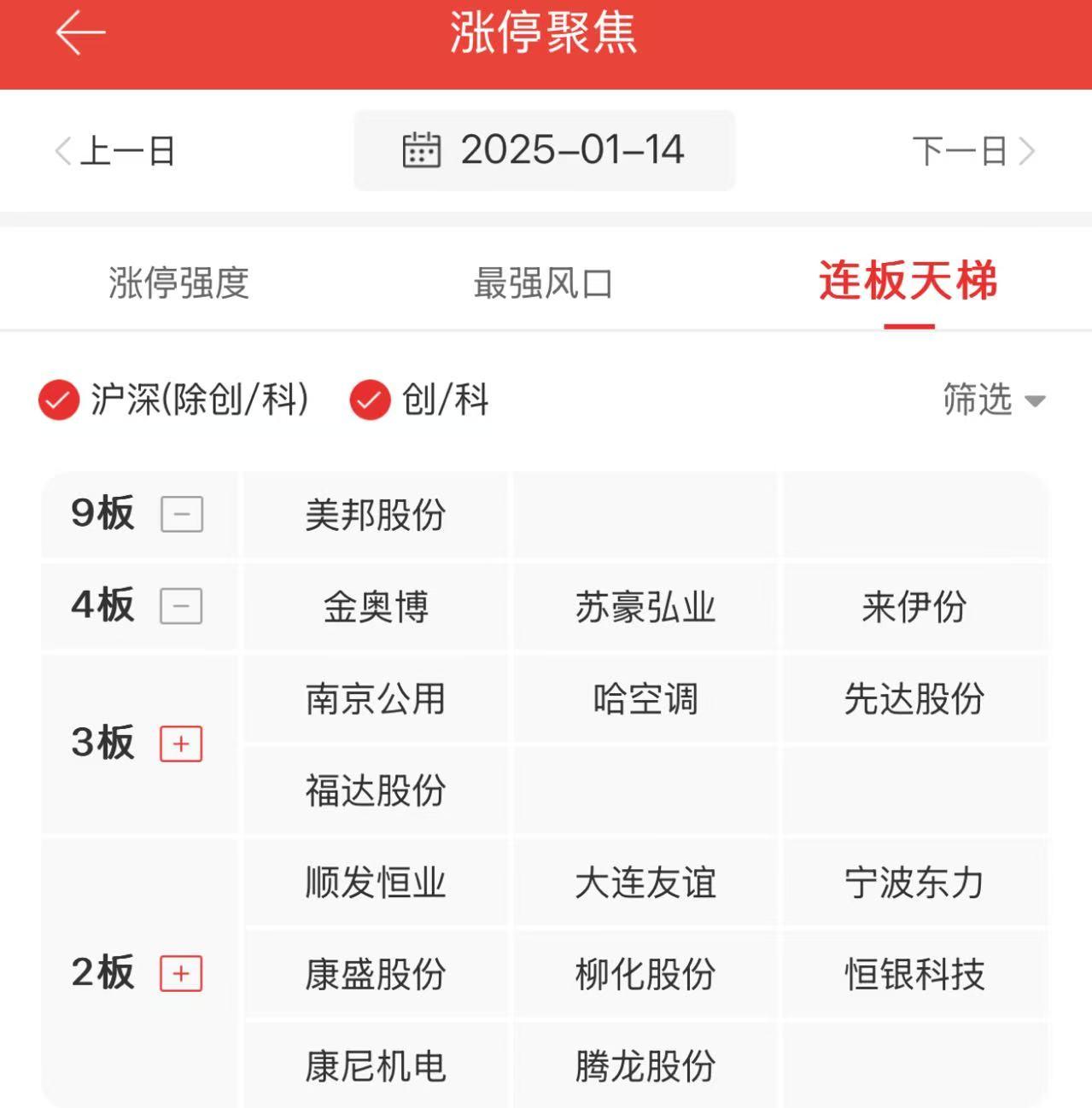Viewport: 1092px width, 1108px height.
Task: Switch to the 最强风口 tab
Action: (545, 284)
